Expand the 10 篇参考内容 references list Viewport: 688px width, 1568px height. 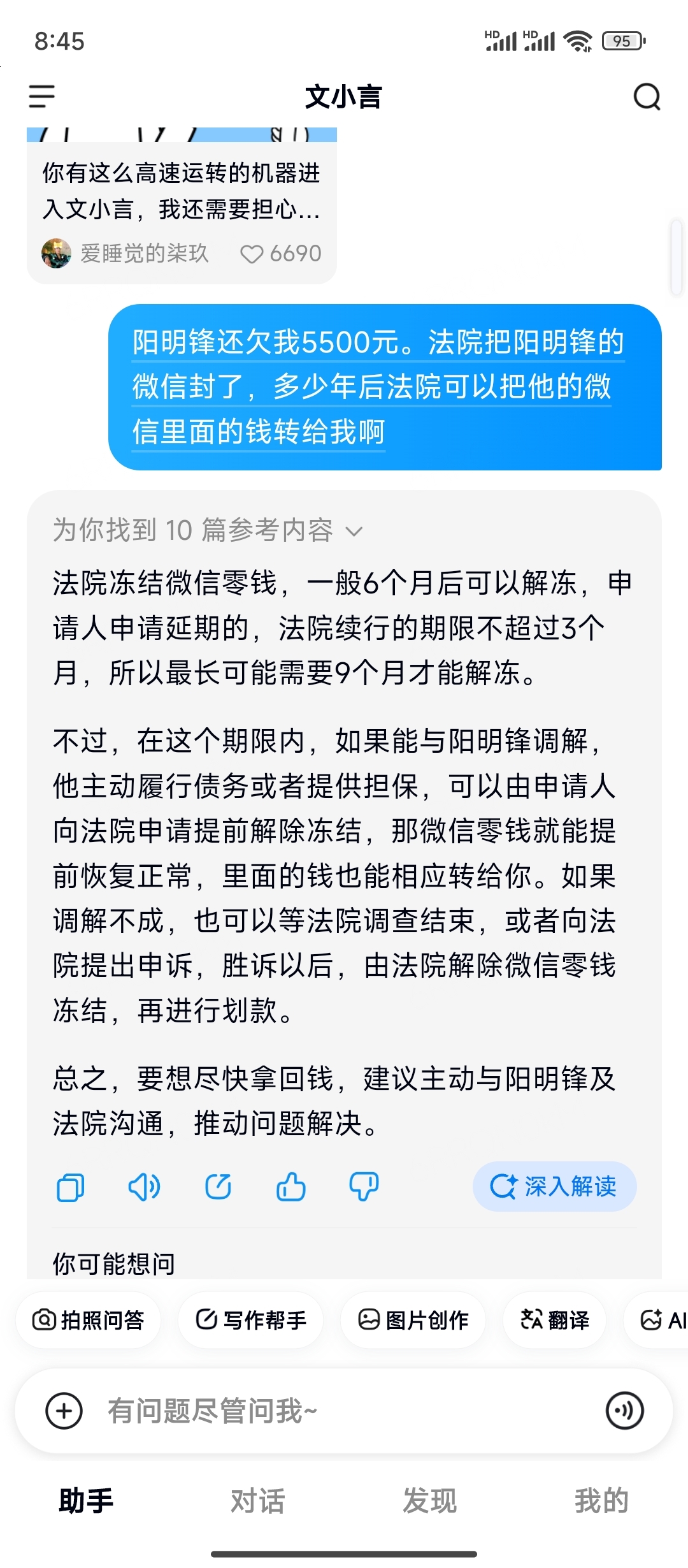[208, 530]
